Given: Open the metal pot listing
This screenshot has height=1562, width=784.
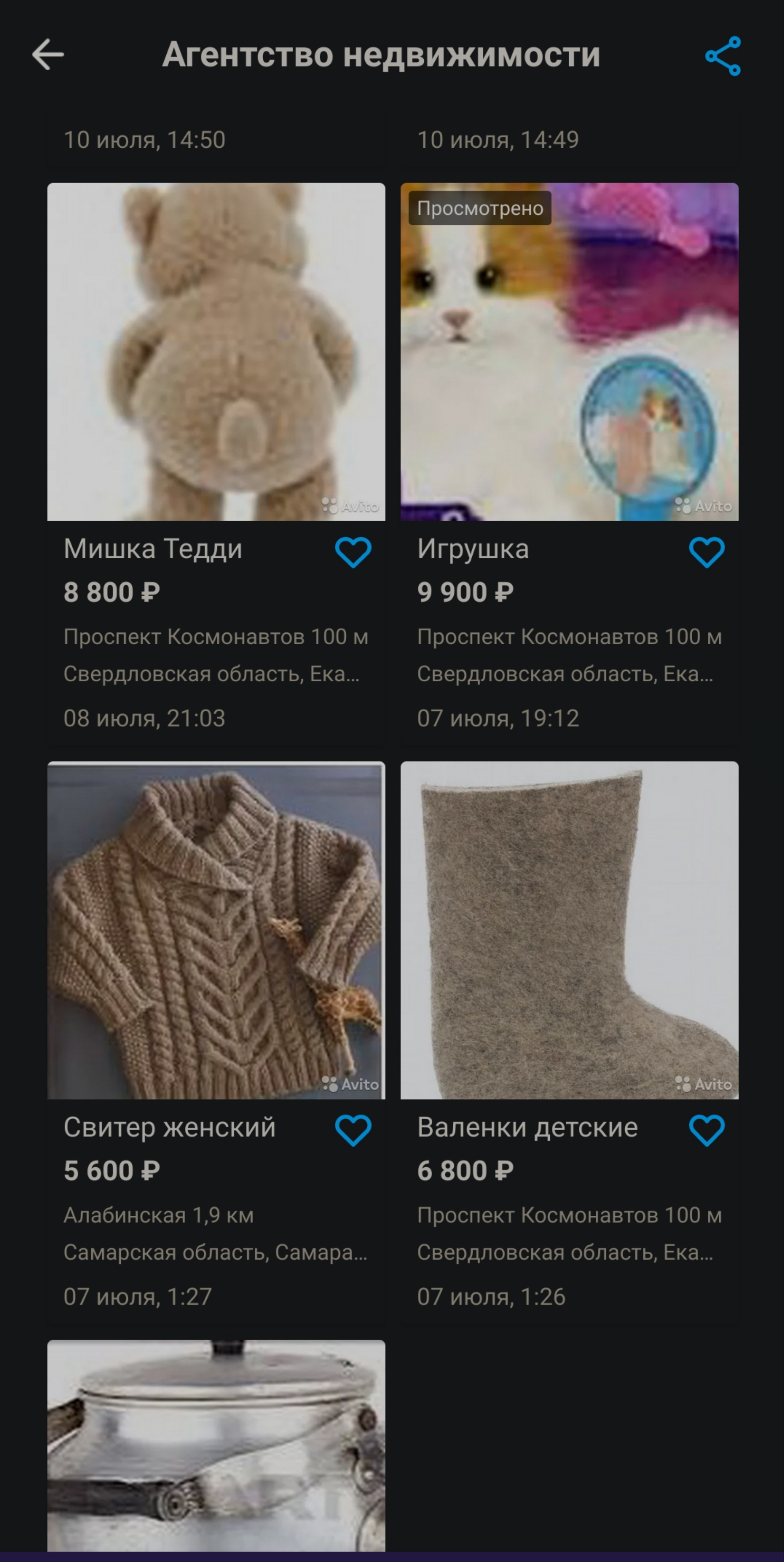Looking at the screenshot, I should pos(216,1446).
